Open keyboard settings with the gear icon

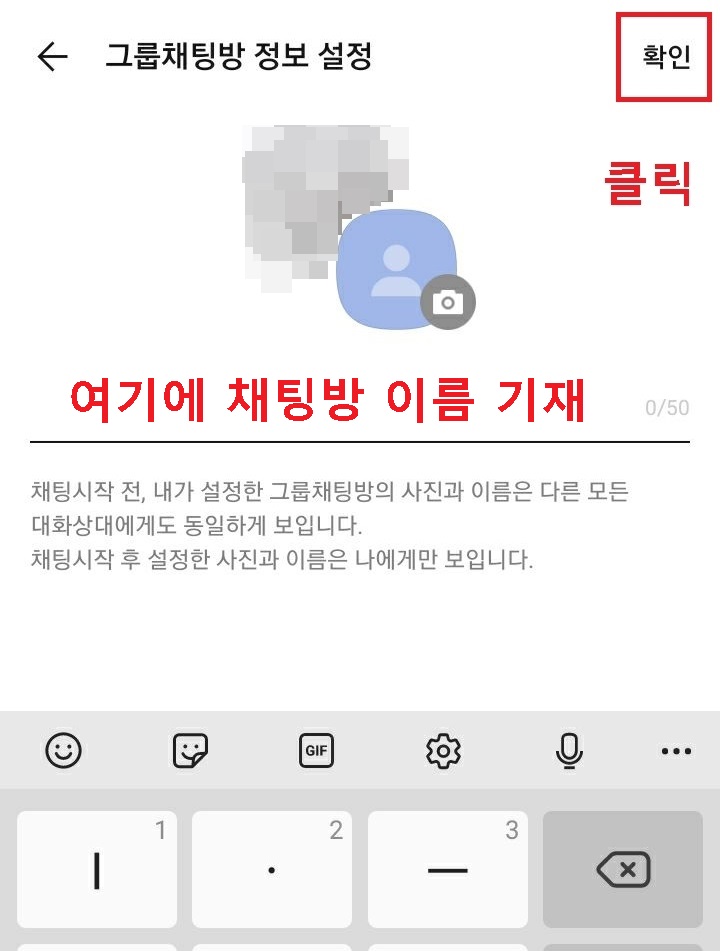(443, 750)
